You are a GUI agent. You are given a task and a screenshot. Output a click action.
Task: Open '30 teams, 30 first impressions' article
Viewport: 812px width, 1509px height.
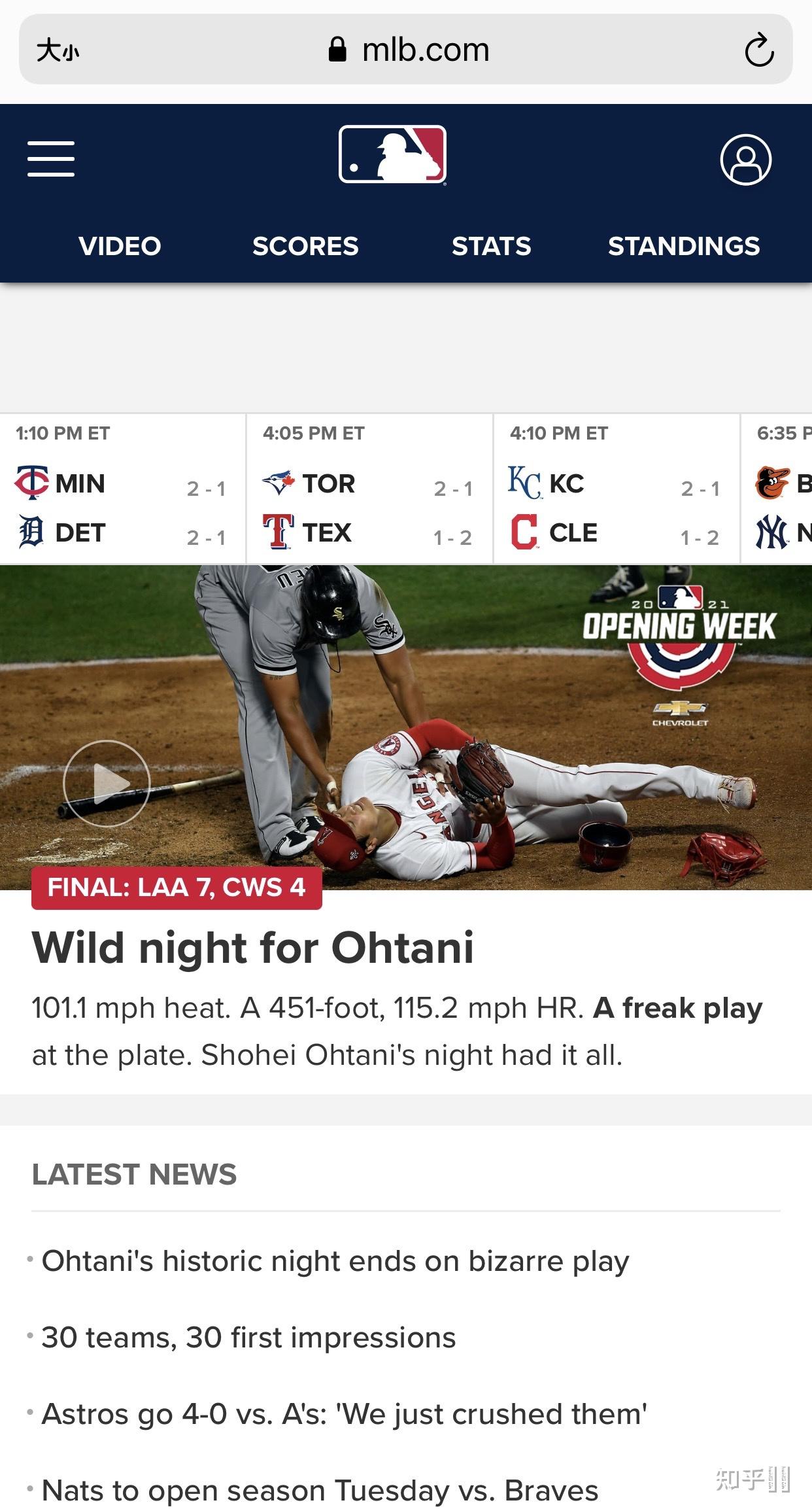[248, 1338]
